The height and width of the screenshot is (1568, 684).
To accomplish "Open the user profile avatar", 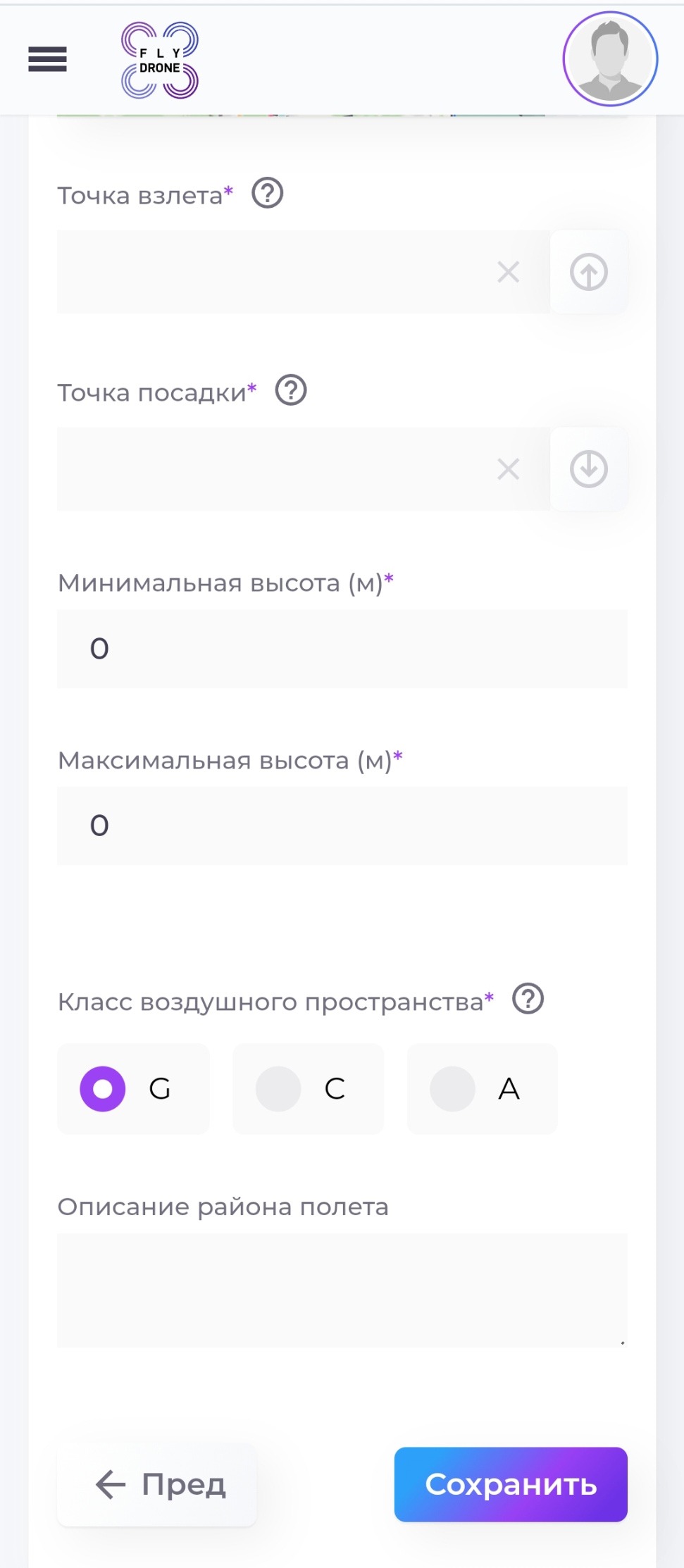I will 609,59.
